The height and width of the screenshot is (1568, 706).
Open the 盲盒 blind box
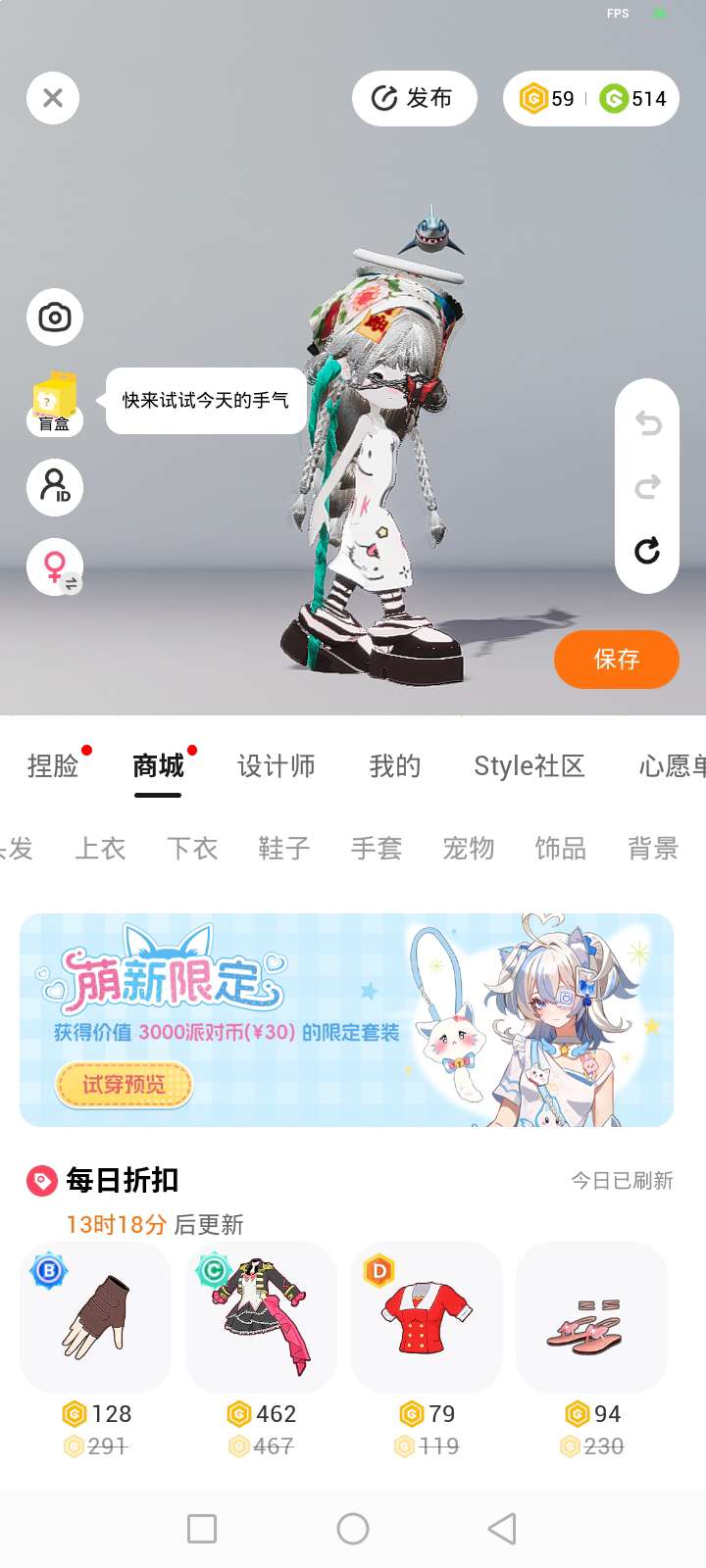pos(55,403)
